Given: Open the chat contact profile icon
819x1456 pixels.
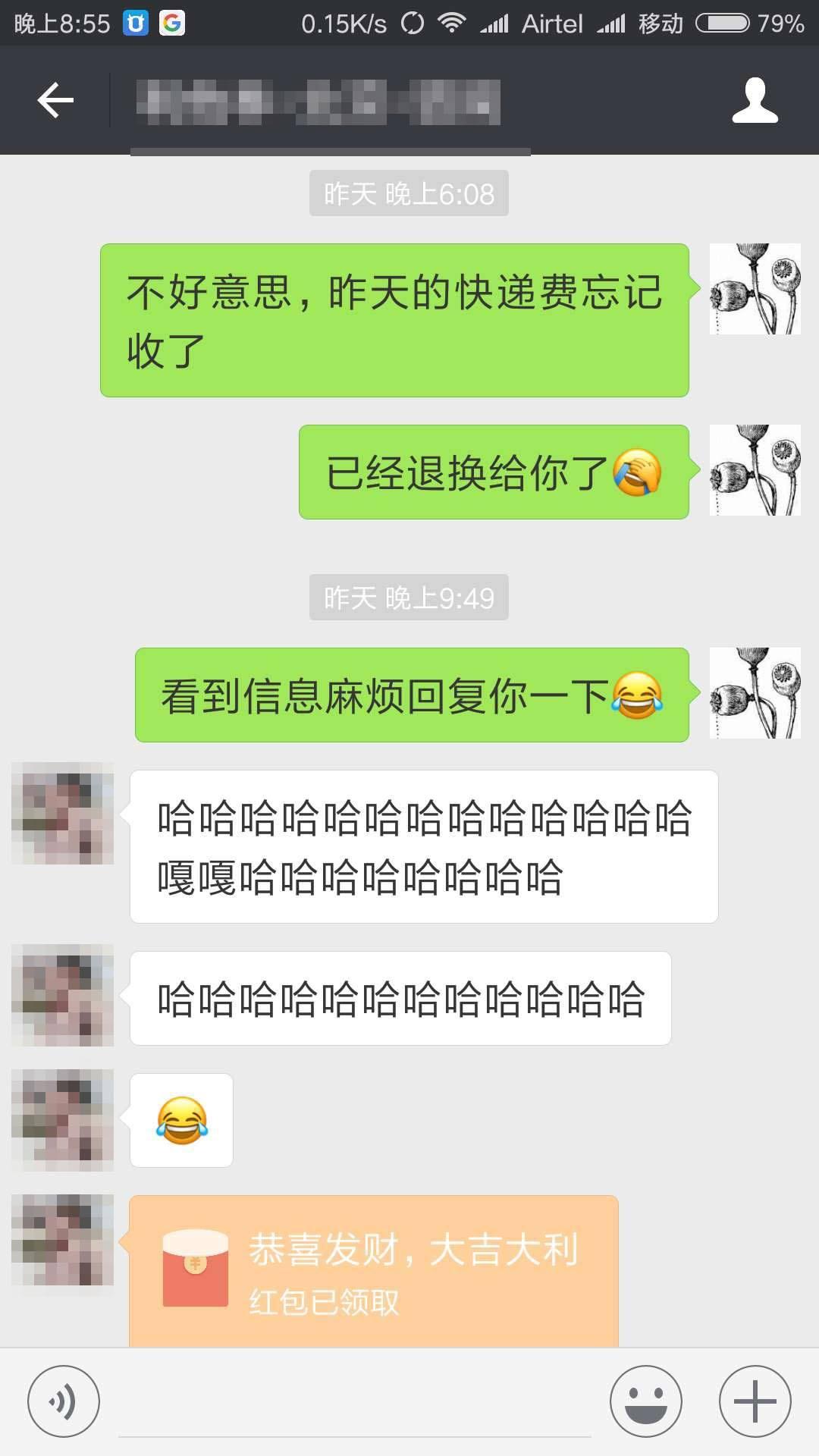Looking at the screenshot, I should point(753,99).
